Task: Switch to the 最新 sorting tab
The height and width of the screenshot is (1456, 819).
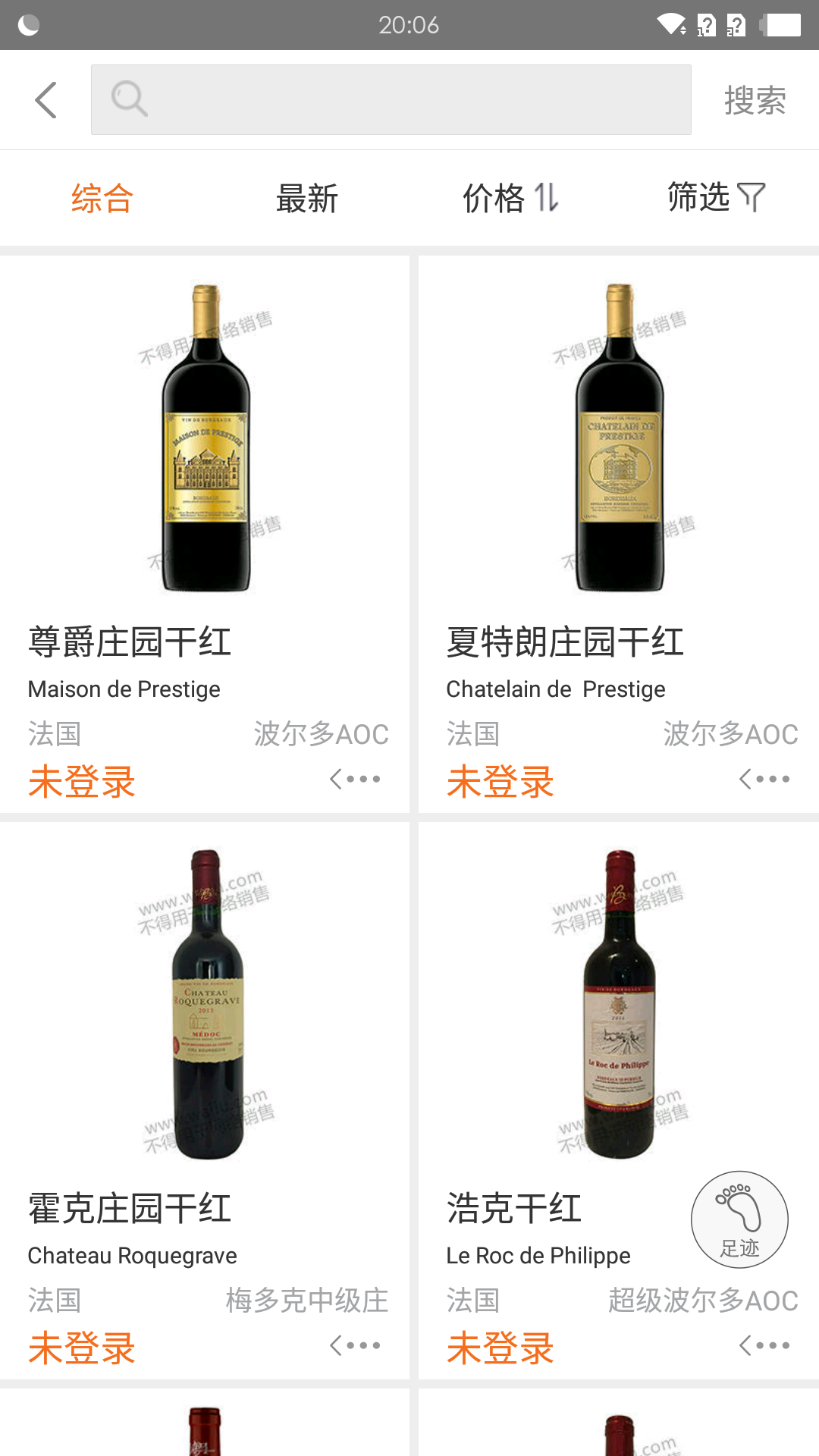Action: point(307,197)
